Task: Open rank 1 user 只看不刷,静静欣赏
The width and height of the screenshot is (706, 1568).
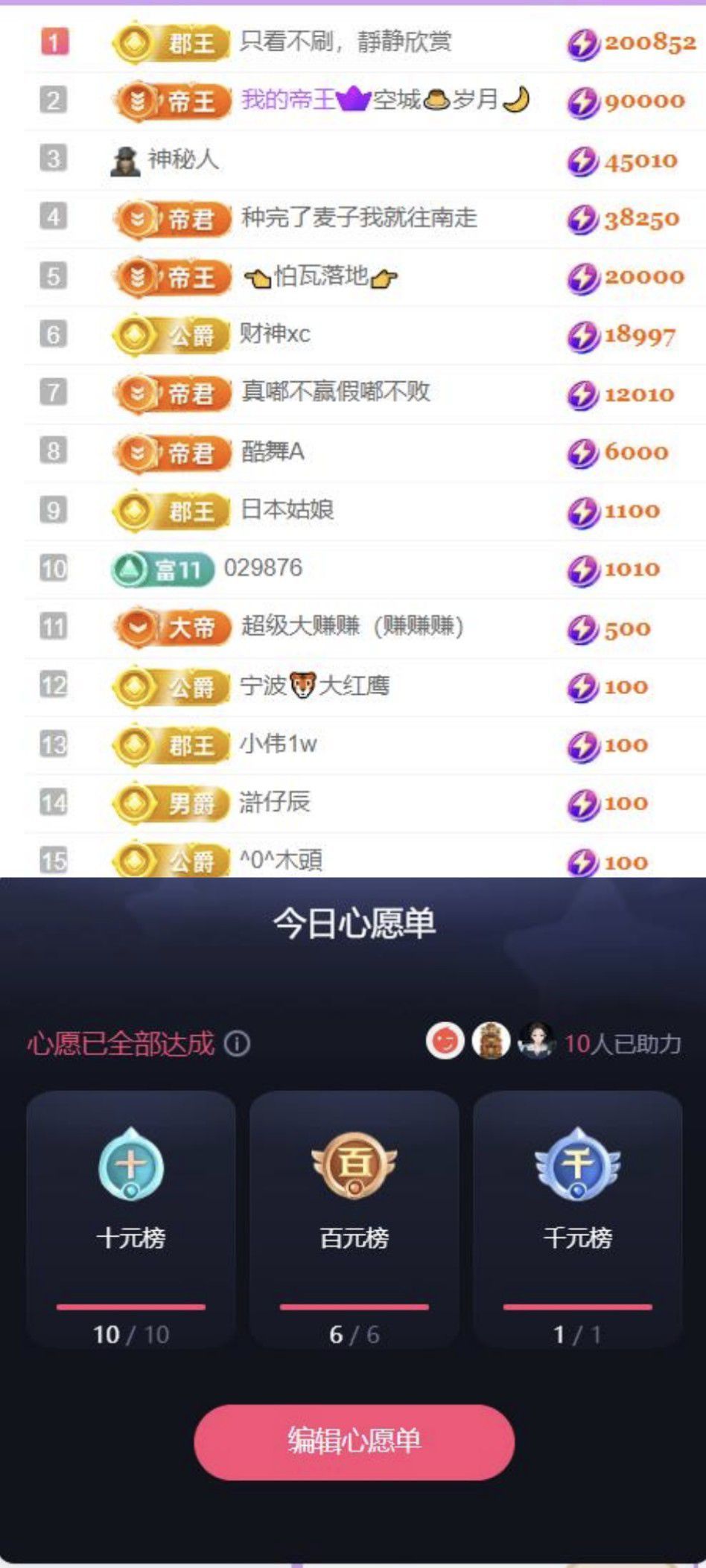Action: (x=345, y=42)
